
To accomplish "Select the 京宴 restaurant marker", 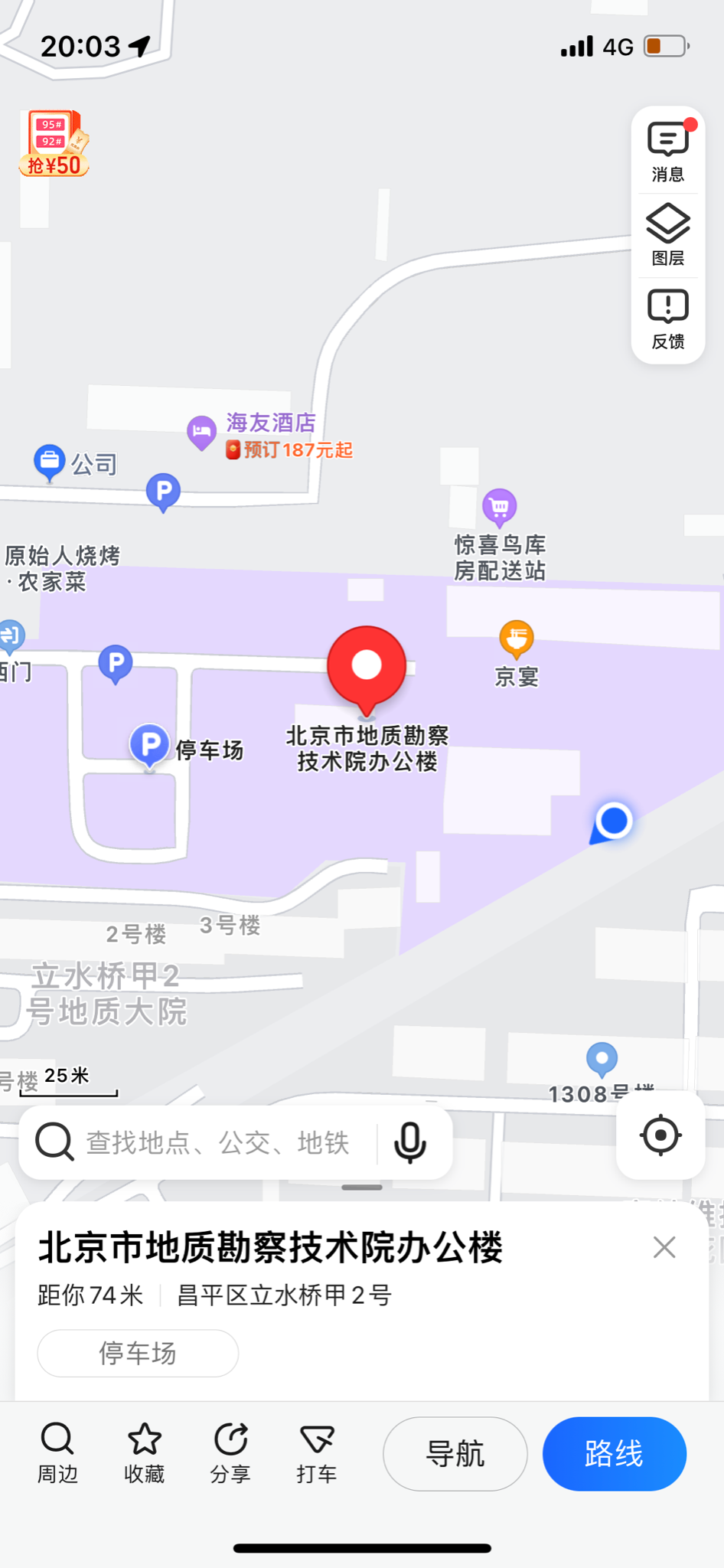I will [x=517, y=639].
